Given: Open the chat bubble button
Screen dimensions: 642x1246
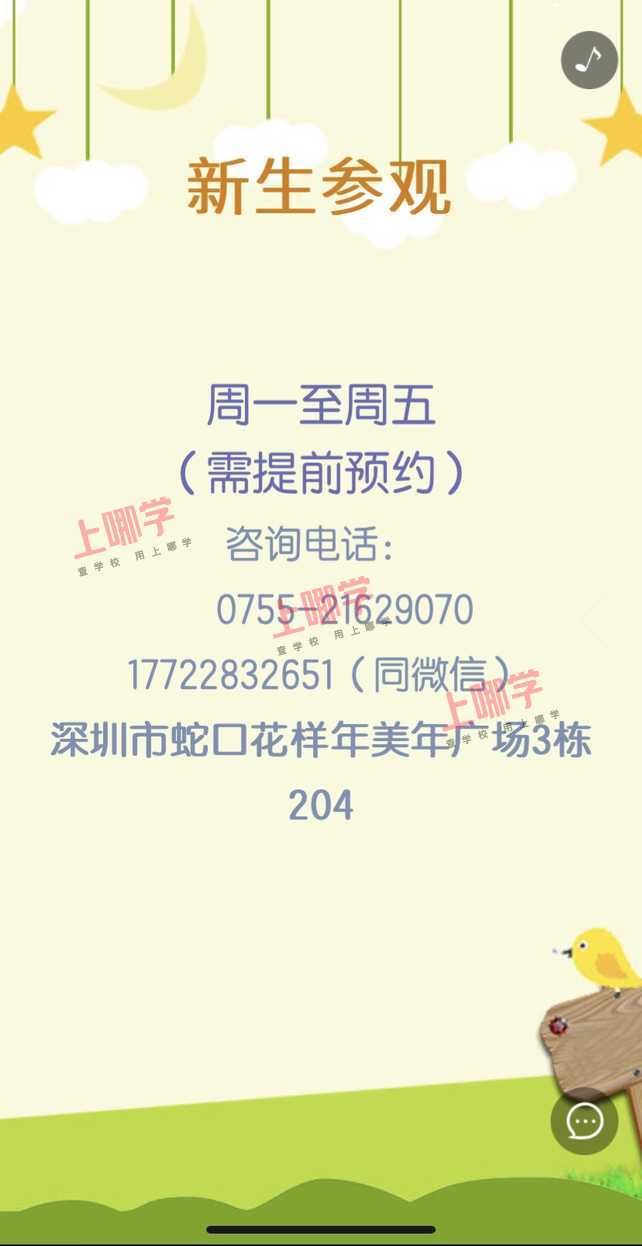Looking at the screenshot, I should 584,1121.
